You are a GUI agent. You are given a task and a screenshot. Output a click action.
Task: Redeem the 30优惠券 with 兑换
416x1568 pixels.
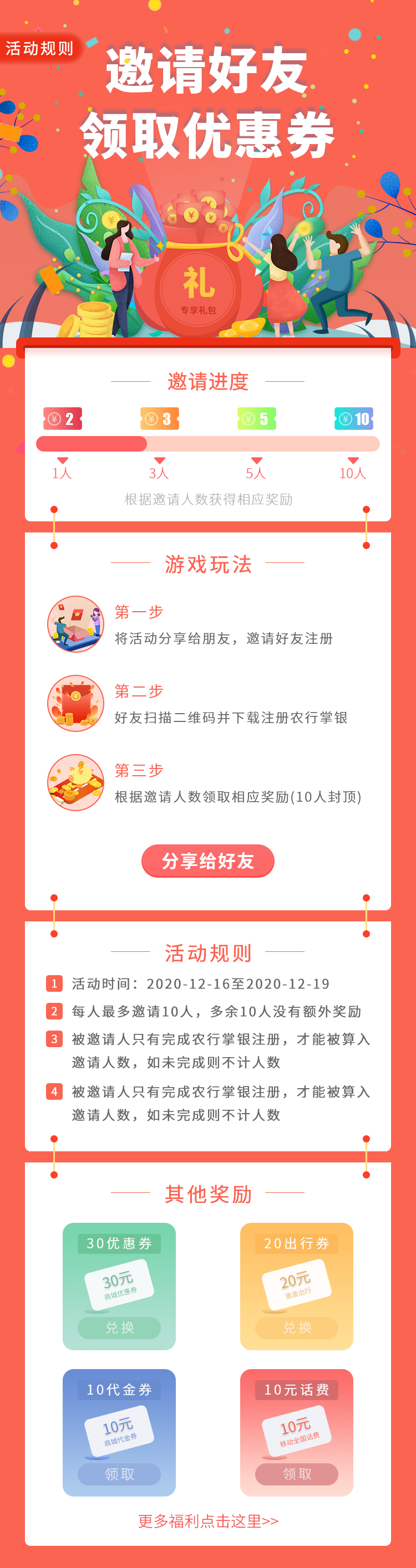click(119, 1327)
